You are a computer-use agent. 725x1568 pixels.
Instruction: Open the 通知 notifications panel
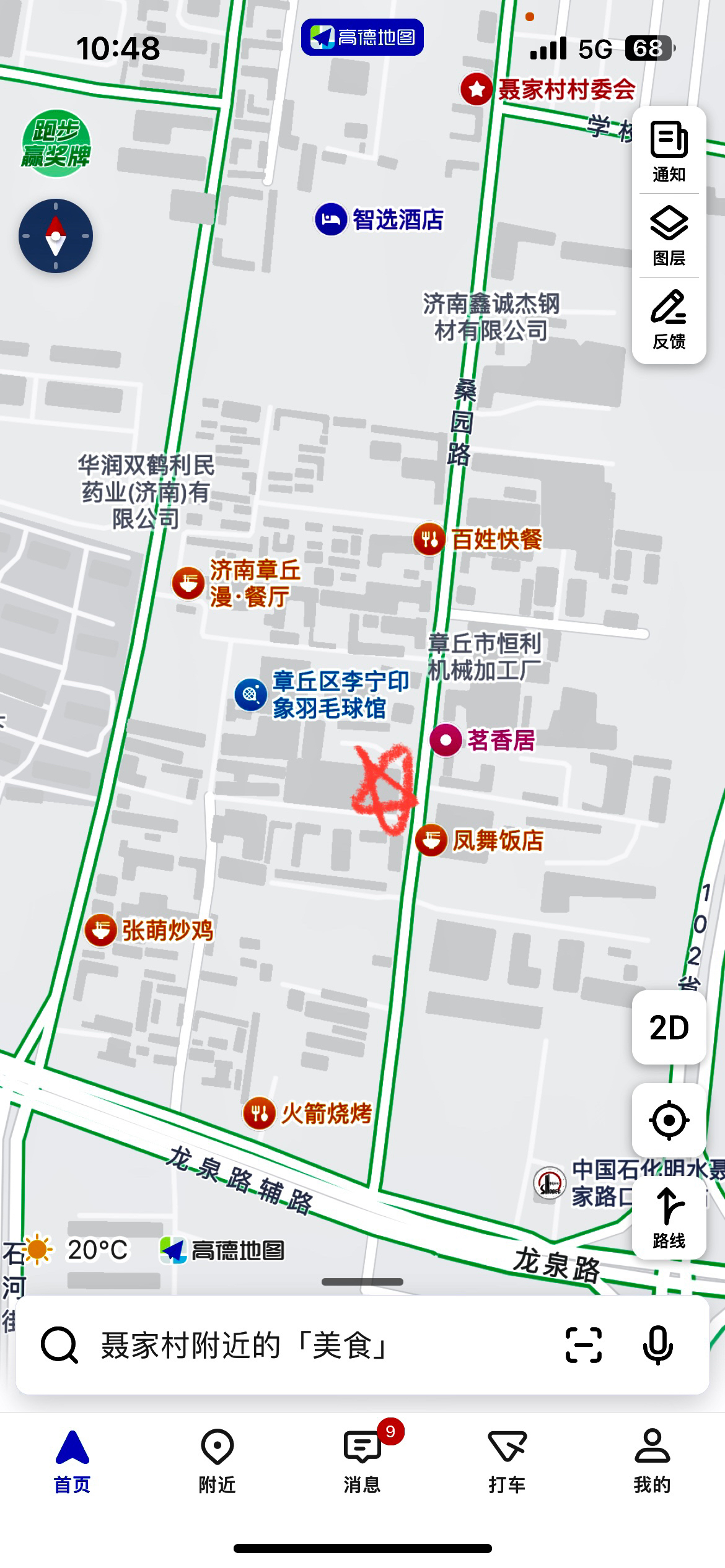tap(669, 152)
